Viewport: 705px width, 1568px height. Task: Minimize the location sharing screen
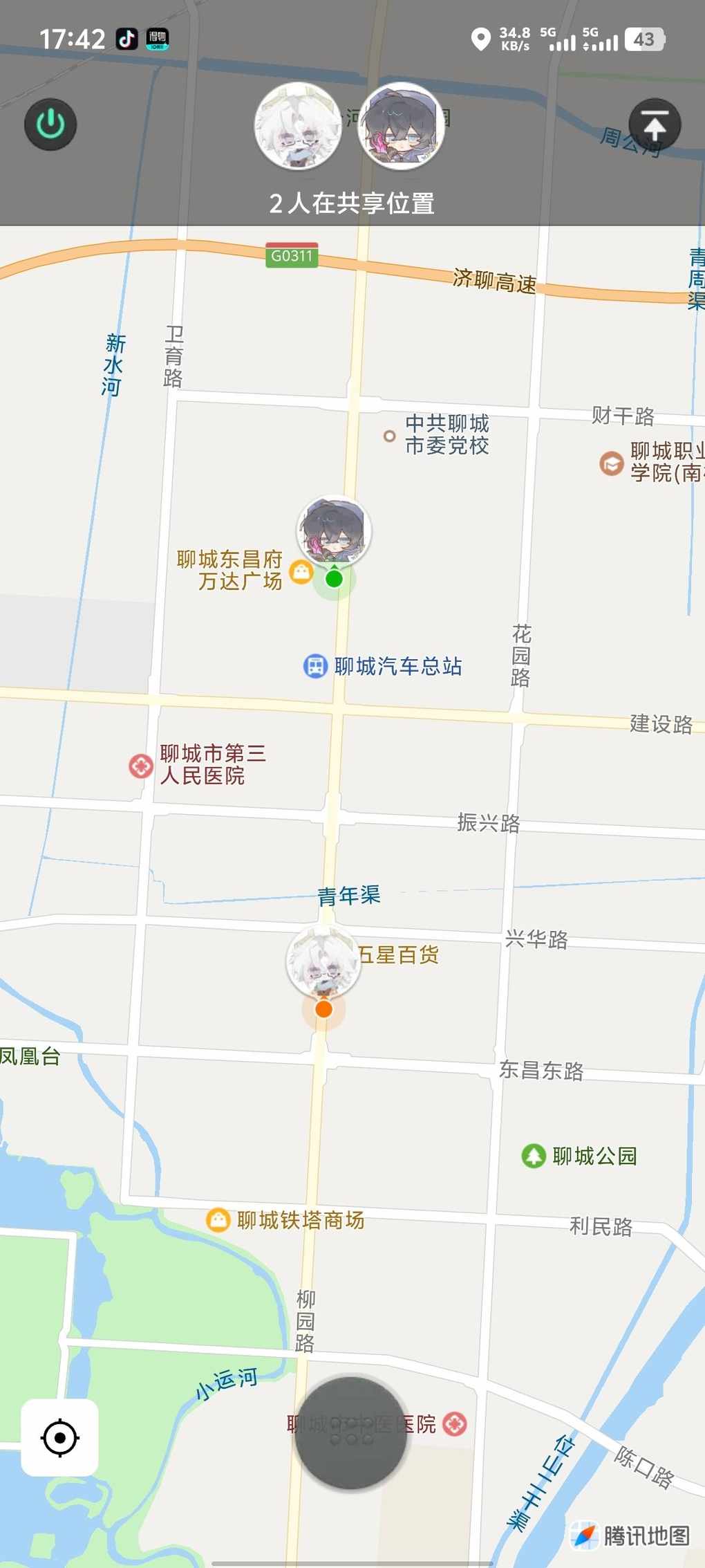[x=655, y=125]
